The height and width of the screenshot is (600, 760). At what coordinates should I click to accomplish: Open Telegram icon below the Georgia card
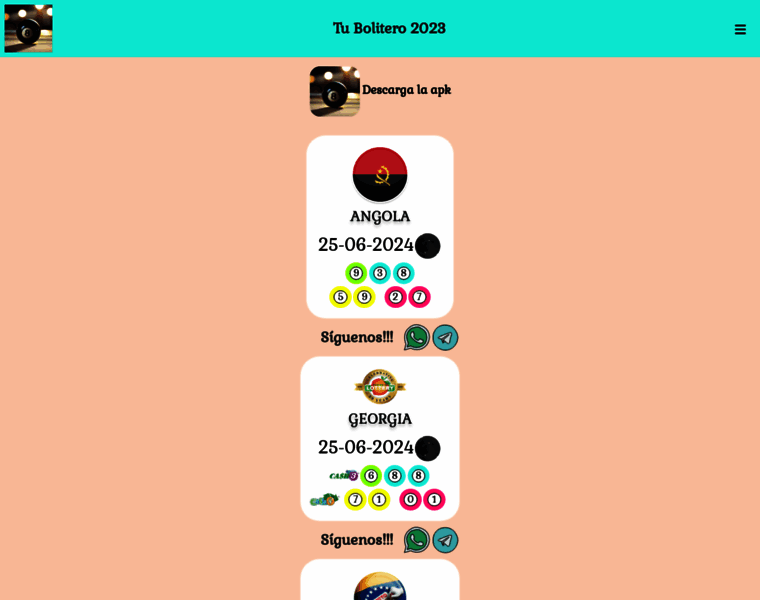pos(445,540)
